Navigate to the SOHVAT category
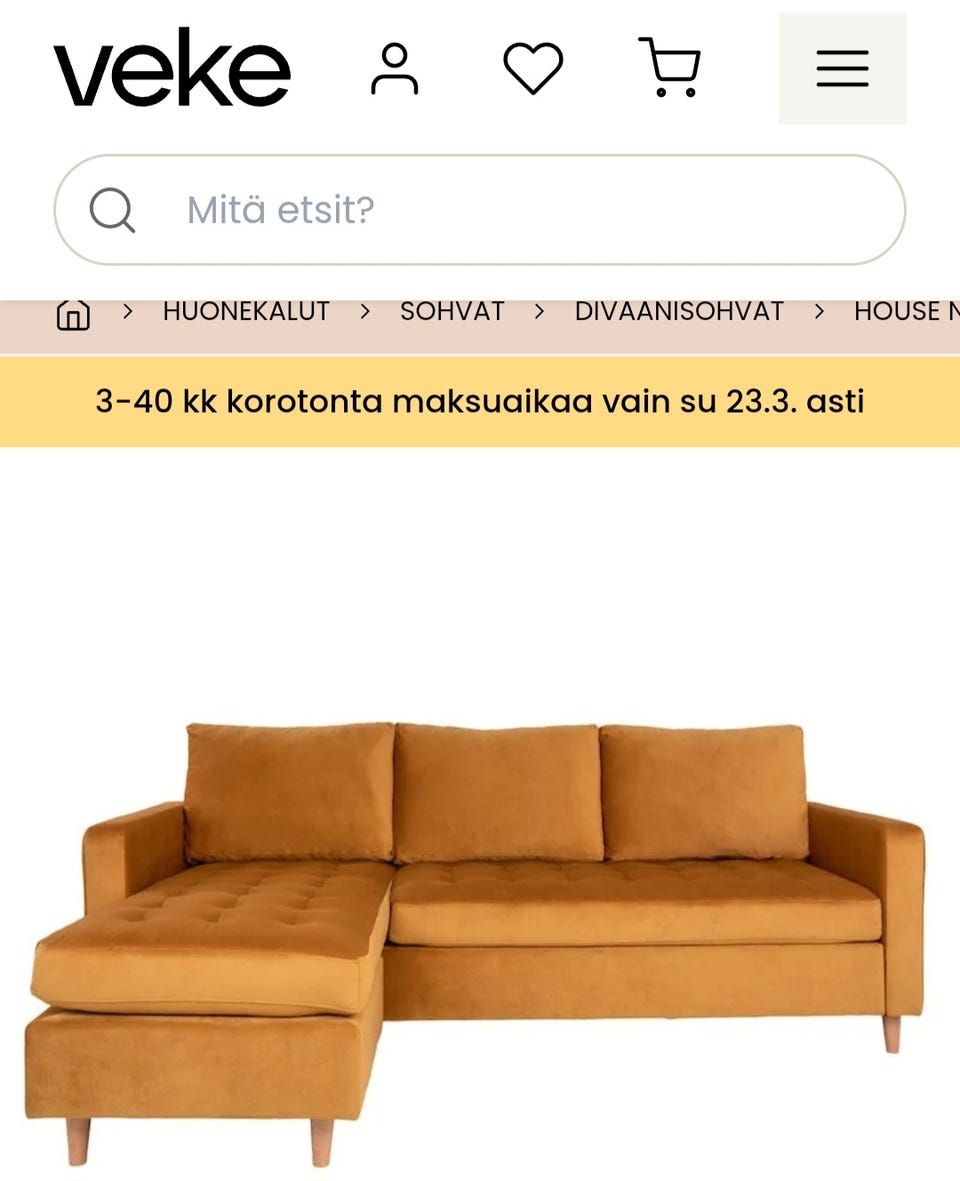Viewport: 960px width, 1181px height. point(452,311)
